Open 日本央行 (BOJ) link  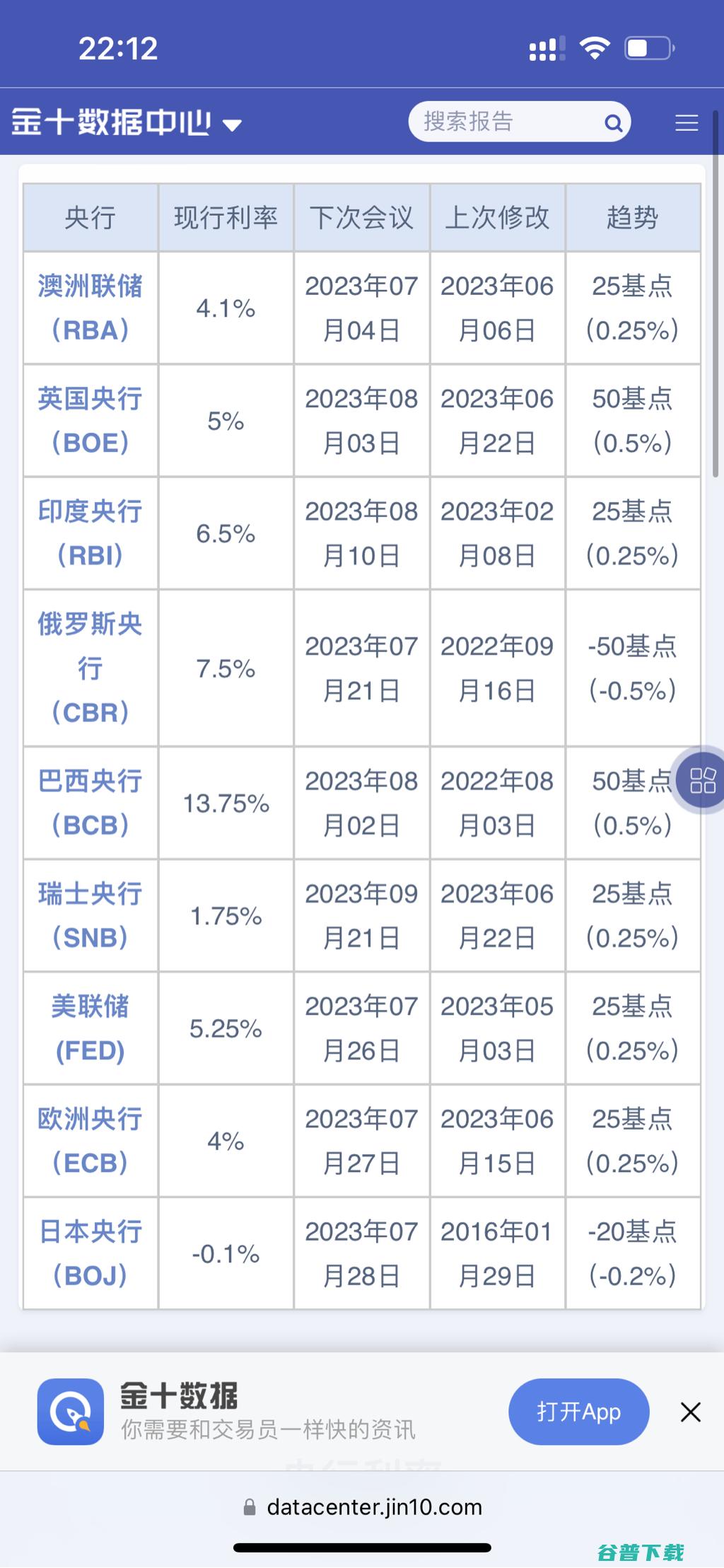[90, 1253]
